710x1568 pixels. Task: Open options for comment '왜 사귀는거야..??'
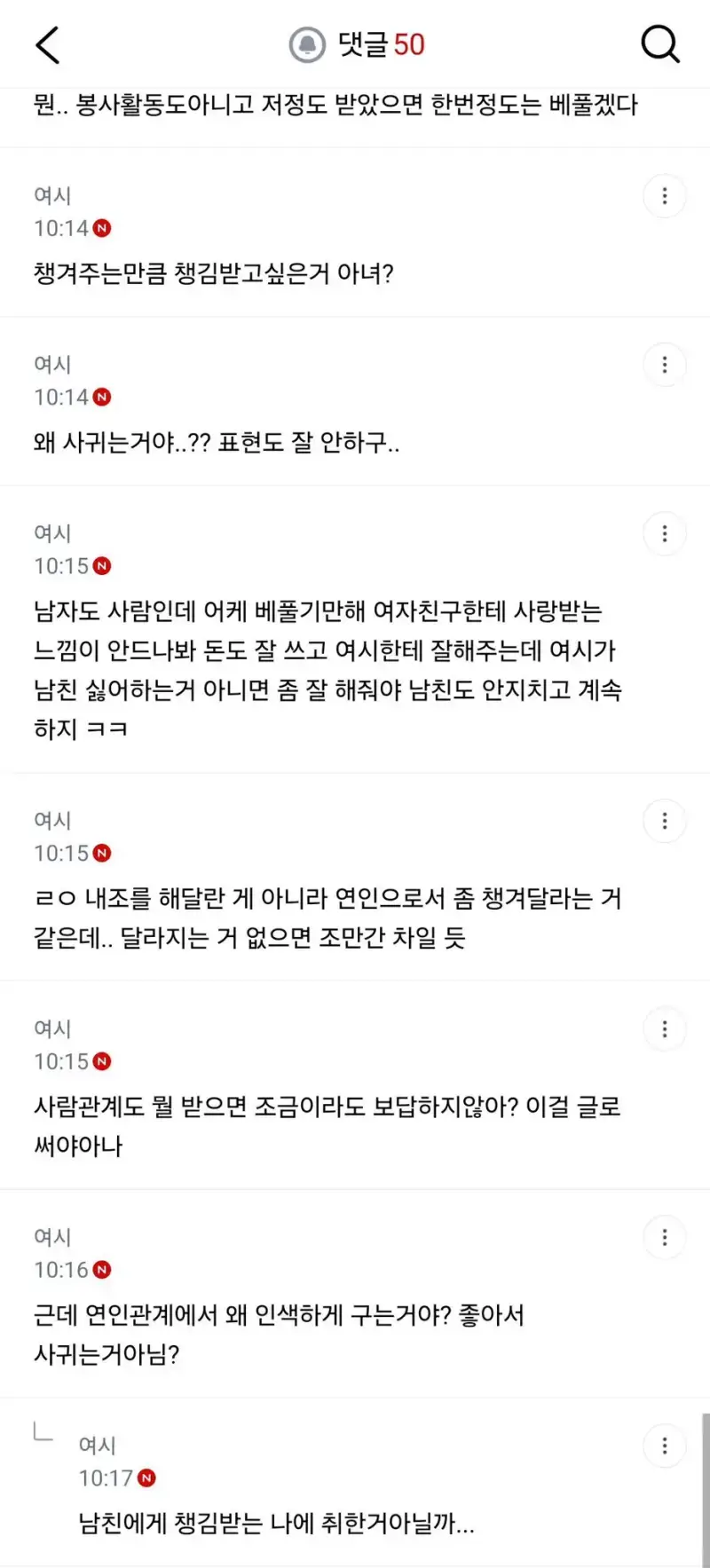pyautogui.click(x=665, y=365)
